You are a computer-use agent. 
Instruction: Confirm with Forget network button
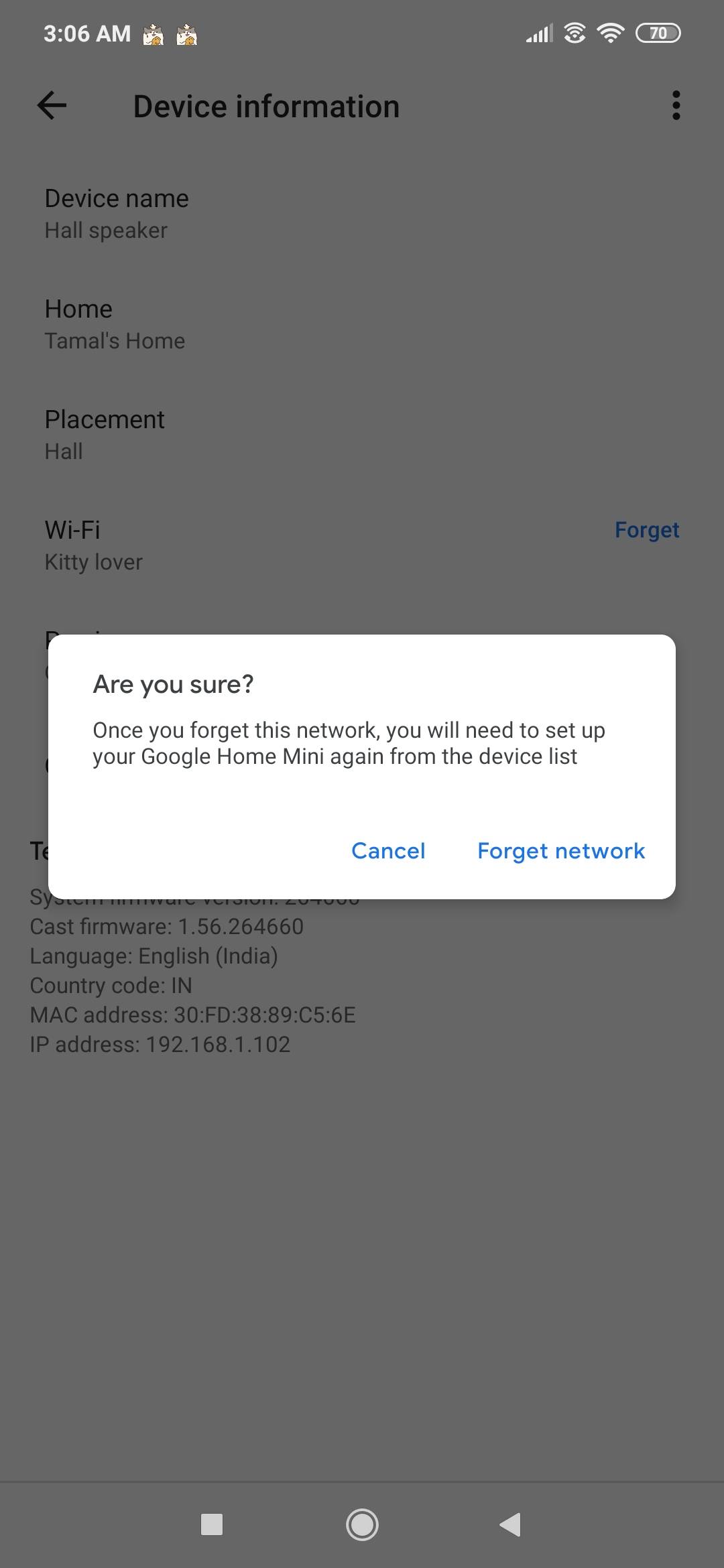click(560, 851)
